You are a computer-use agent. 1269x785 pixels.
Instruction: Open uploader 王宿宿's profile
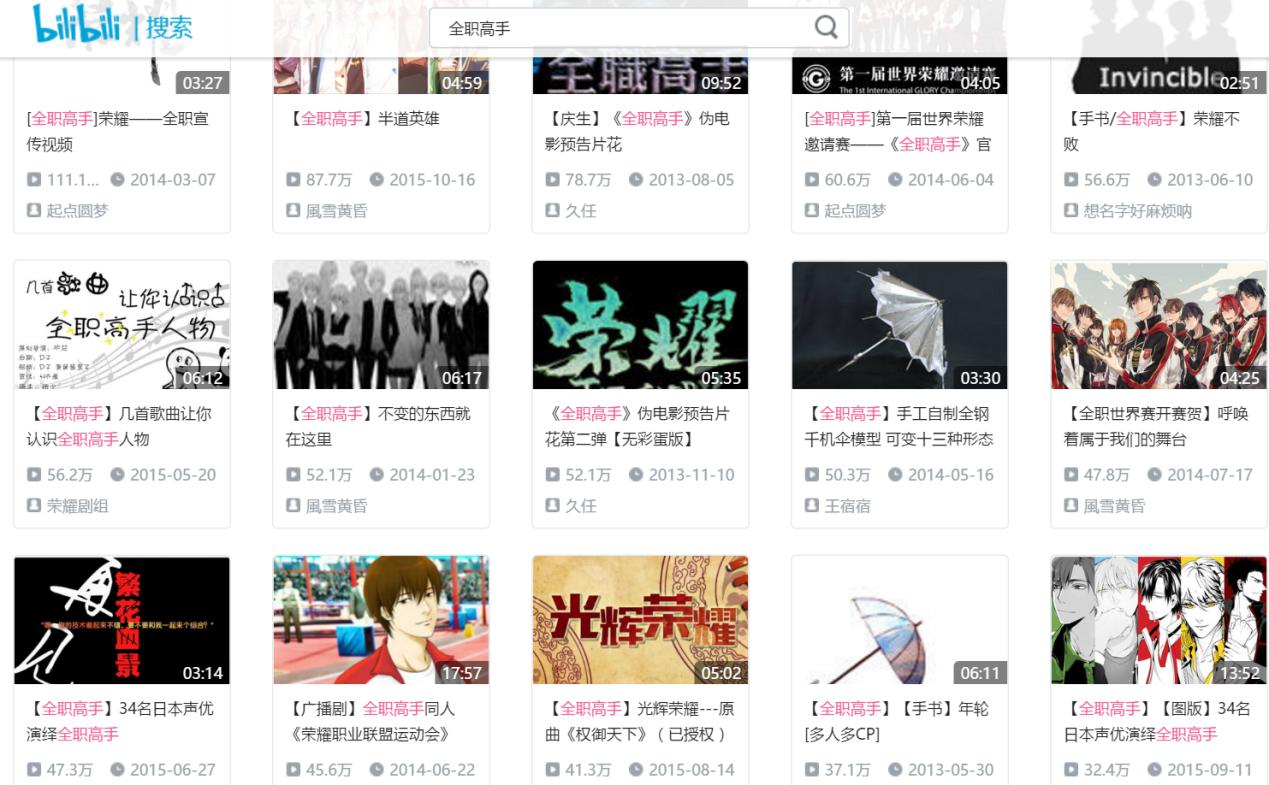pyautogui.click(x=847, y=506)
